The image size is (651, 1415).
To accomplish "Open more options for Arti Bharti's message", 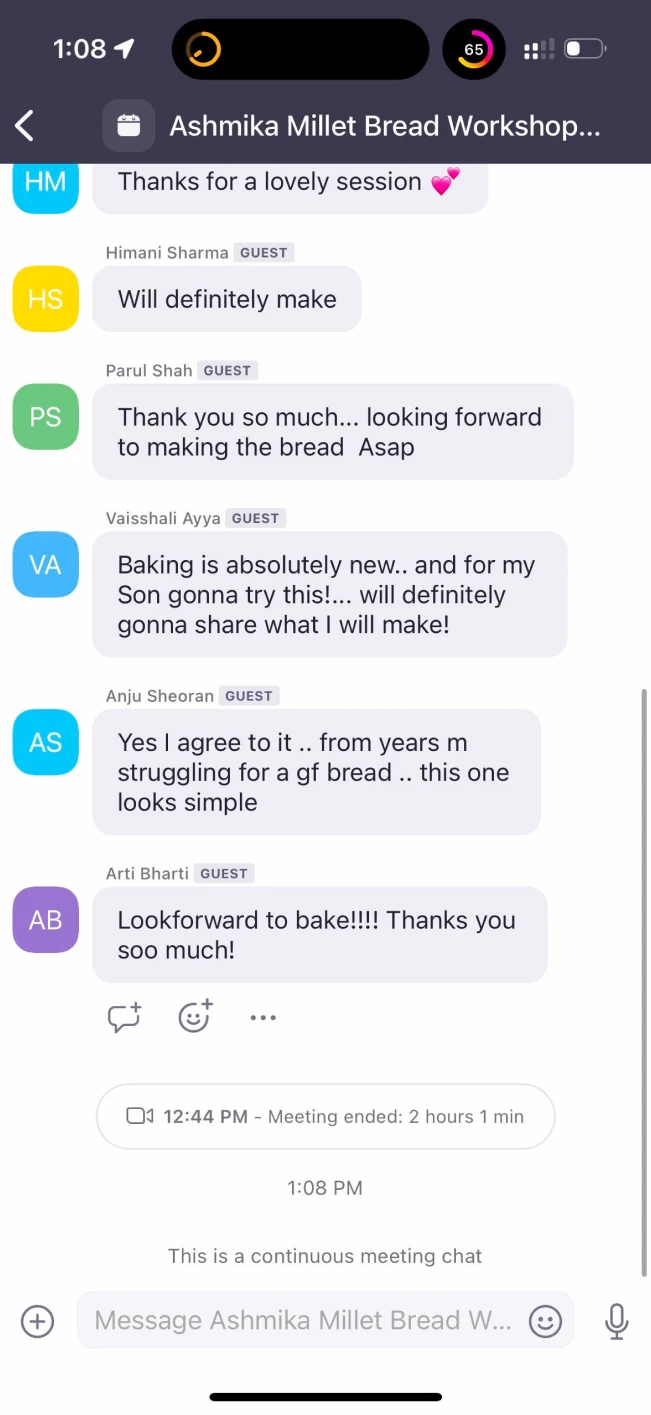I will click(263, 1018).
